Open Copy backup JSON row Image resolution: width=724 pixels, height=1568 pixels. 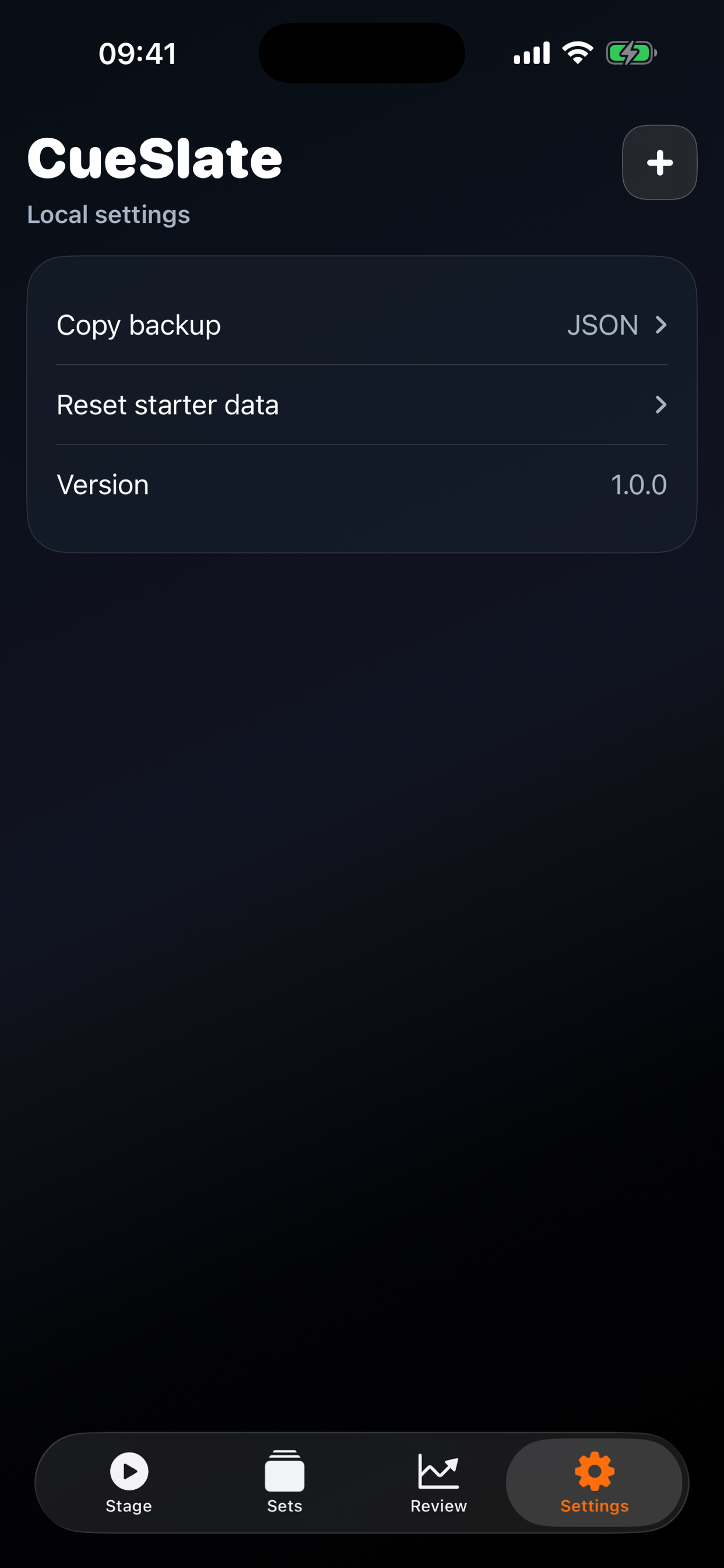click(x=362, y=325)
